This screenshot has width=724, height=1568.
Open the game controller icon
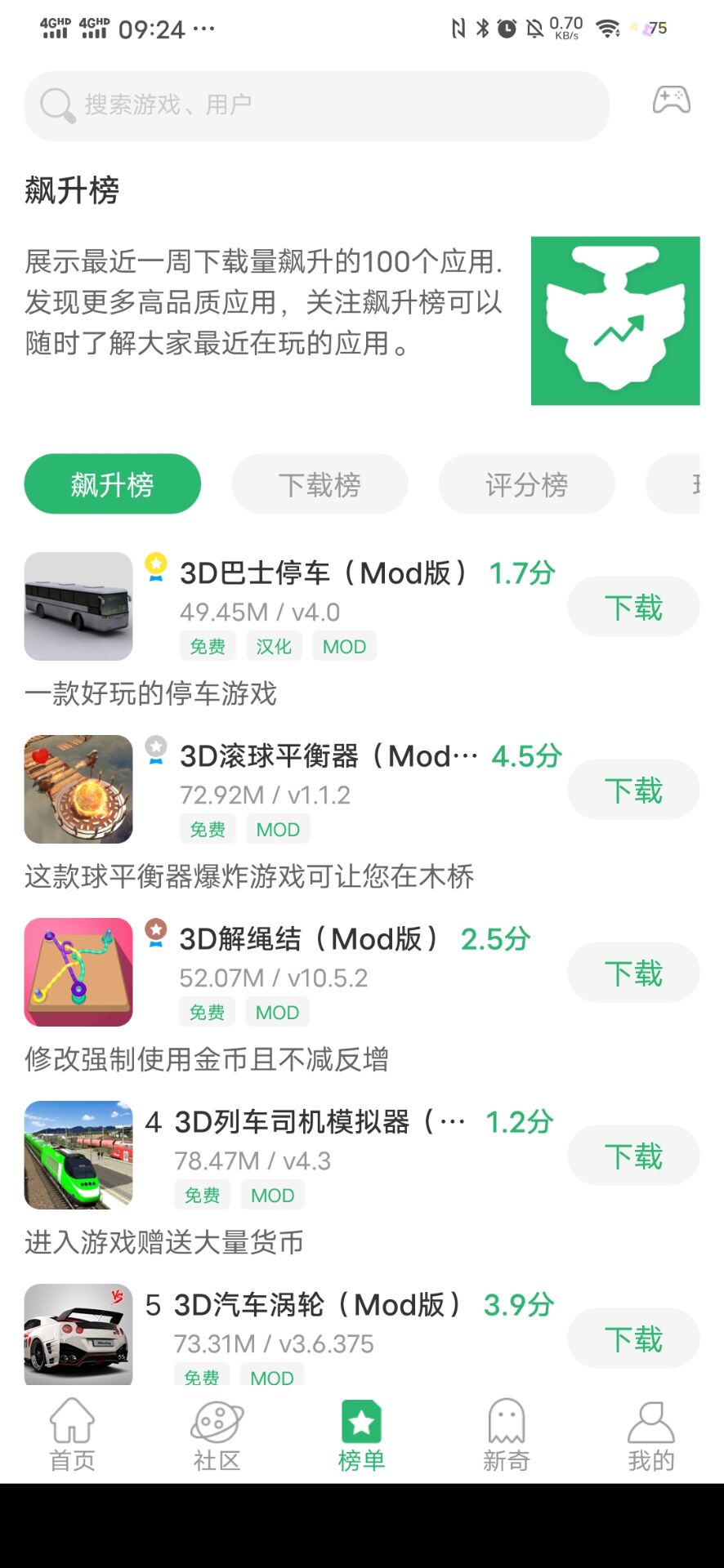click(671, 100)
